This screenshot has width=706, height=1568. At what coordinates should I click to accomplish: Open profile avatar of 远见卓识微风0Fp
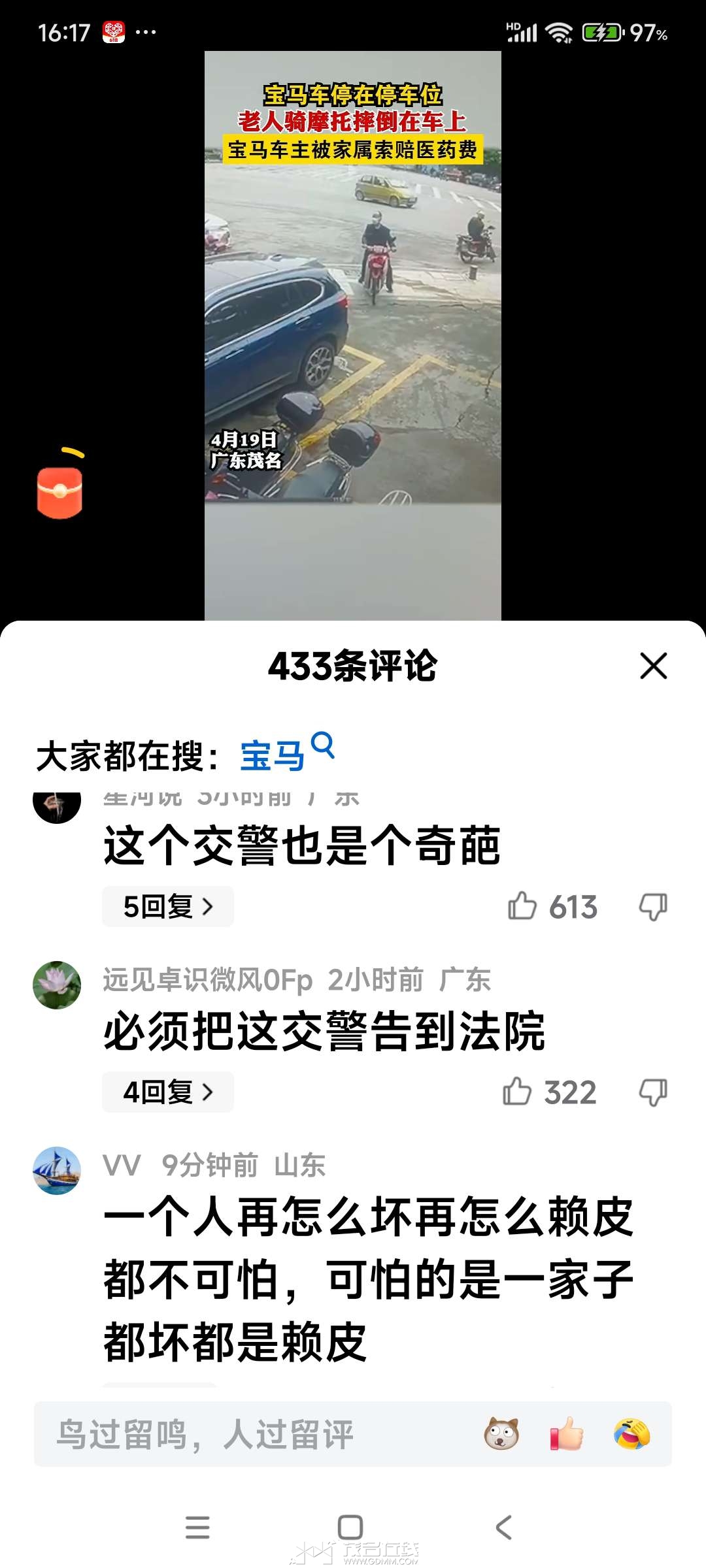[57, 985]
